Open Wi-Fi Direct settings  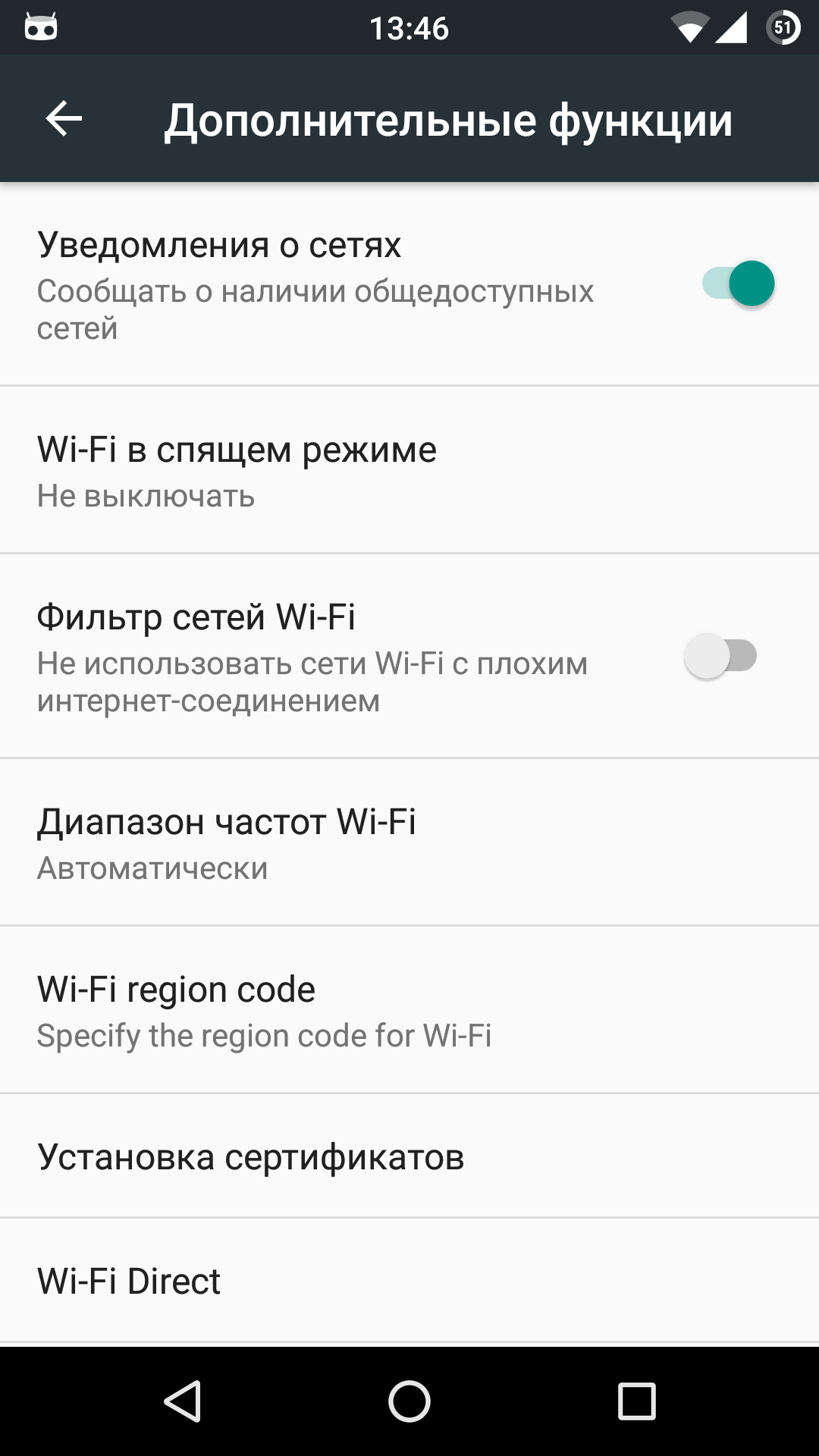409,1281
